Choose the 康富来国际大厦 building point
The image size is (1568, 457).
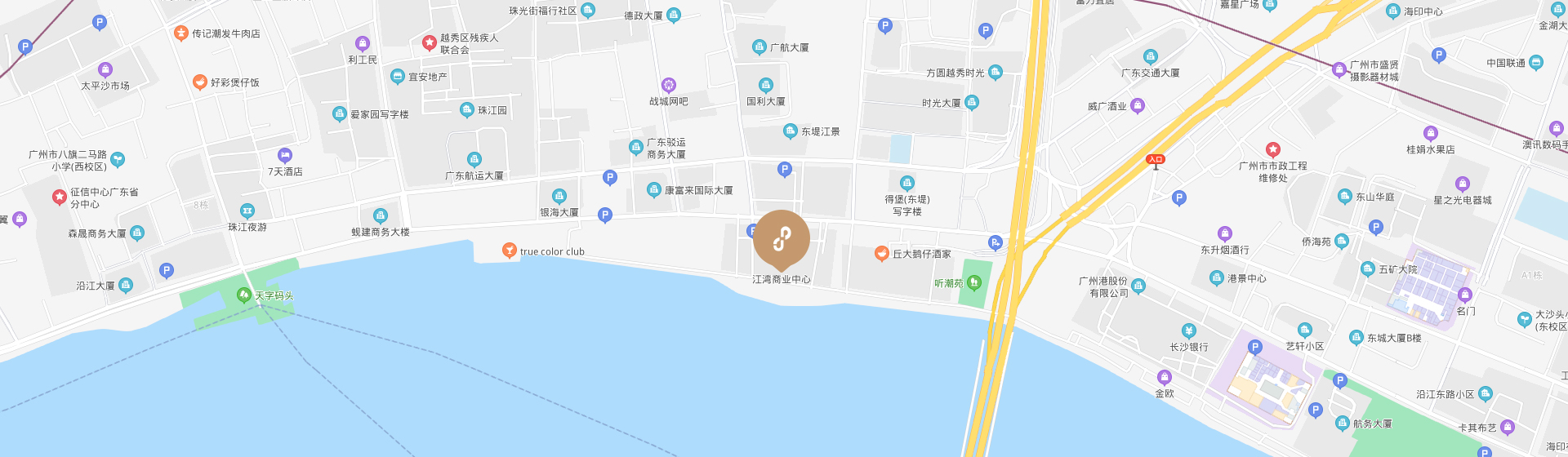click(653, 190)
